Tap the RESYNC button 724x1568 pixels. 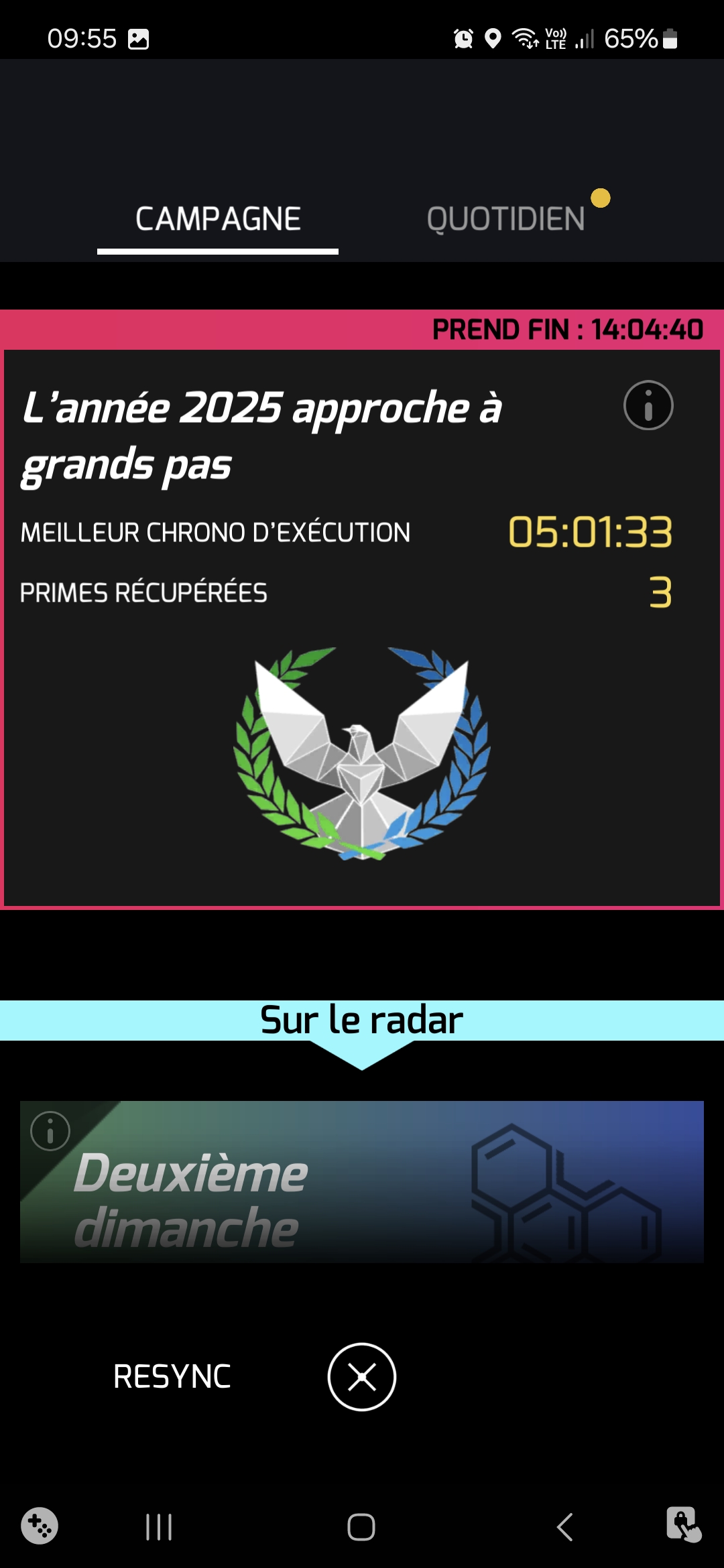point(172,1377)
